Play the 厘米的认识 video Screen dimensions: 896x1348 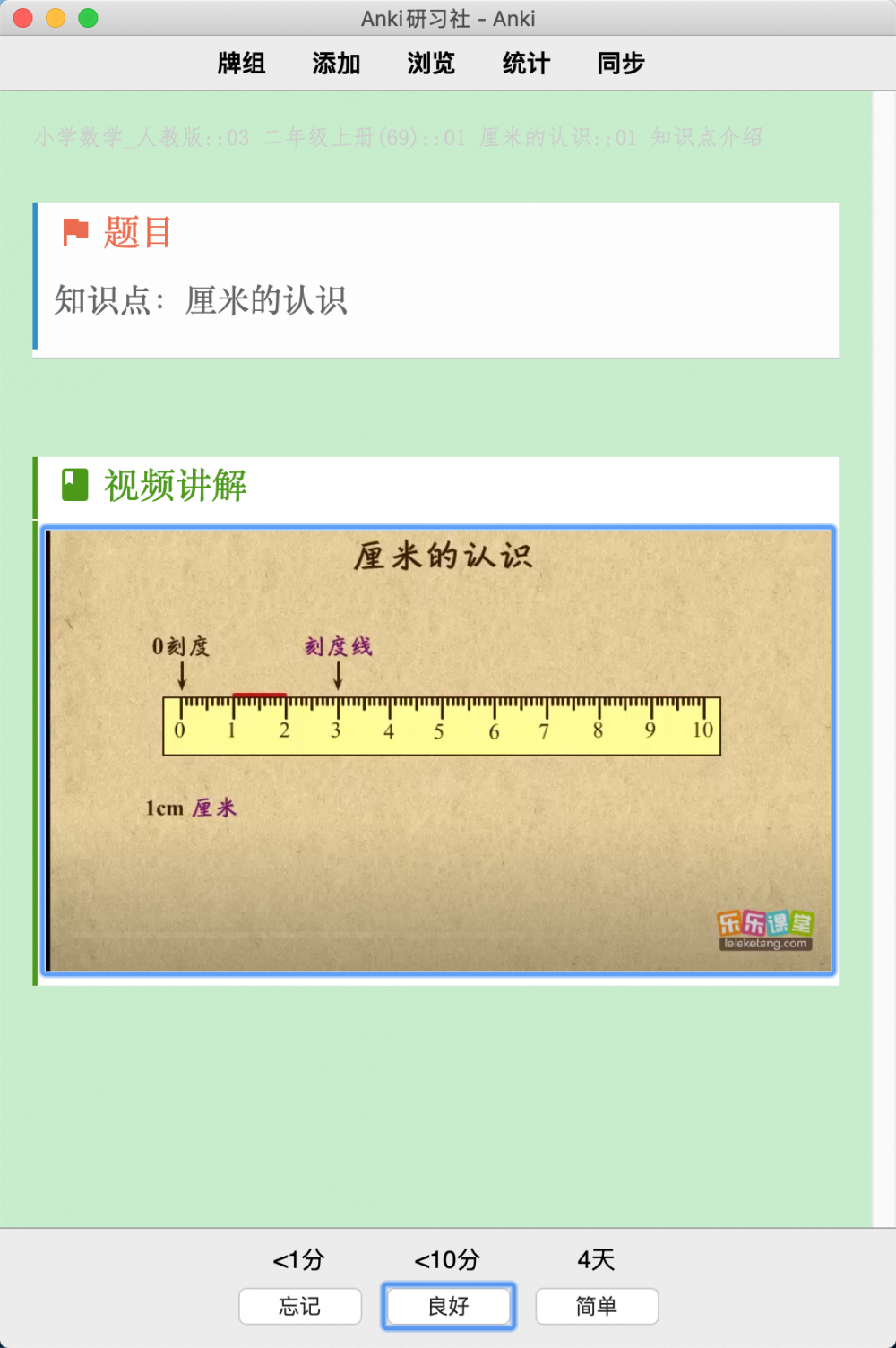pyautogui.click(x=438, y=750)
